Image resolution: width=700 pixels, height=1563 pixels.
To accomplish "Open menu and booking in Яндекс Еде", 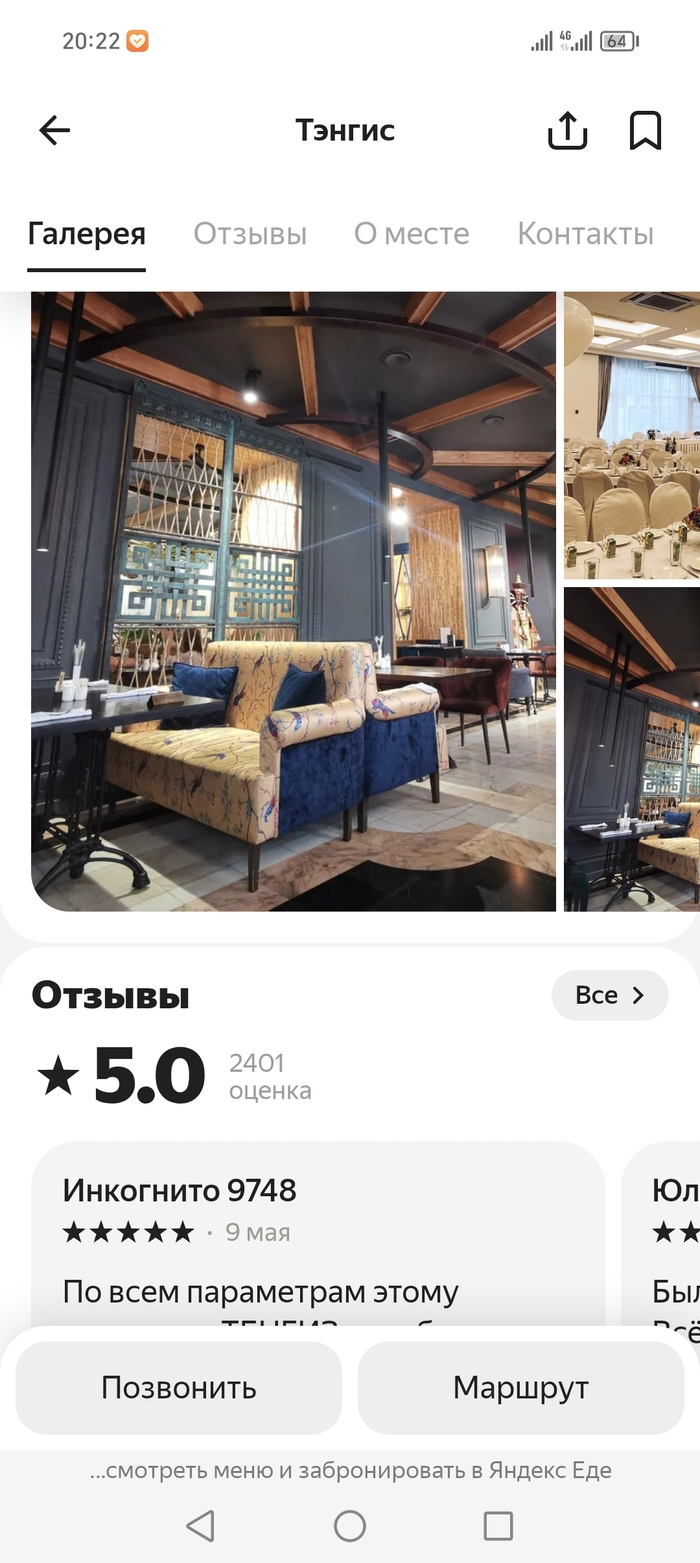I will pyautogui.click(x=350, y=1470).
